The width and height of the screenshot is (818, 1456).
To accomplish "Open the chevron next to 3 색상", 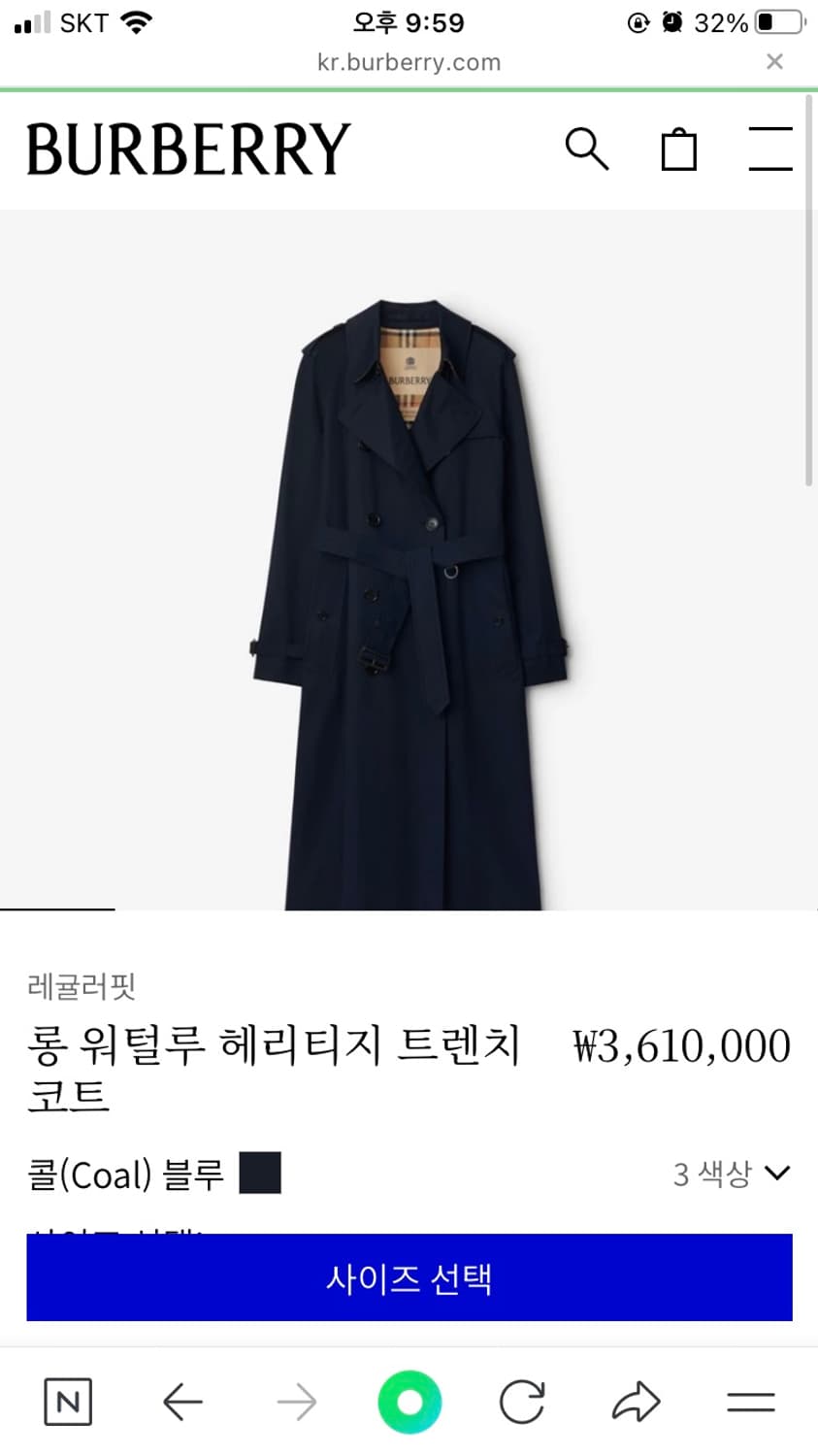I will point(777,1173).
